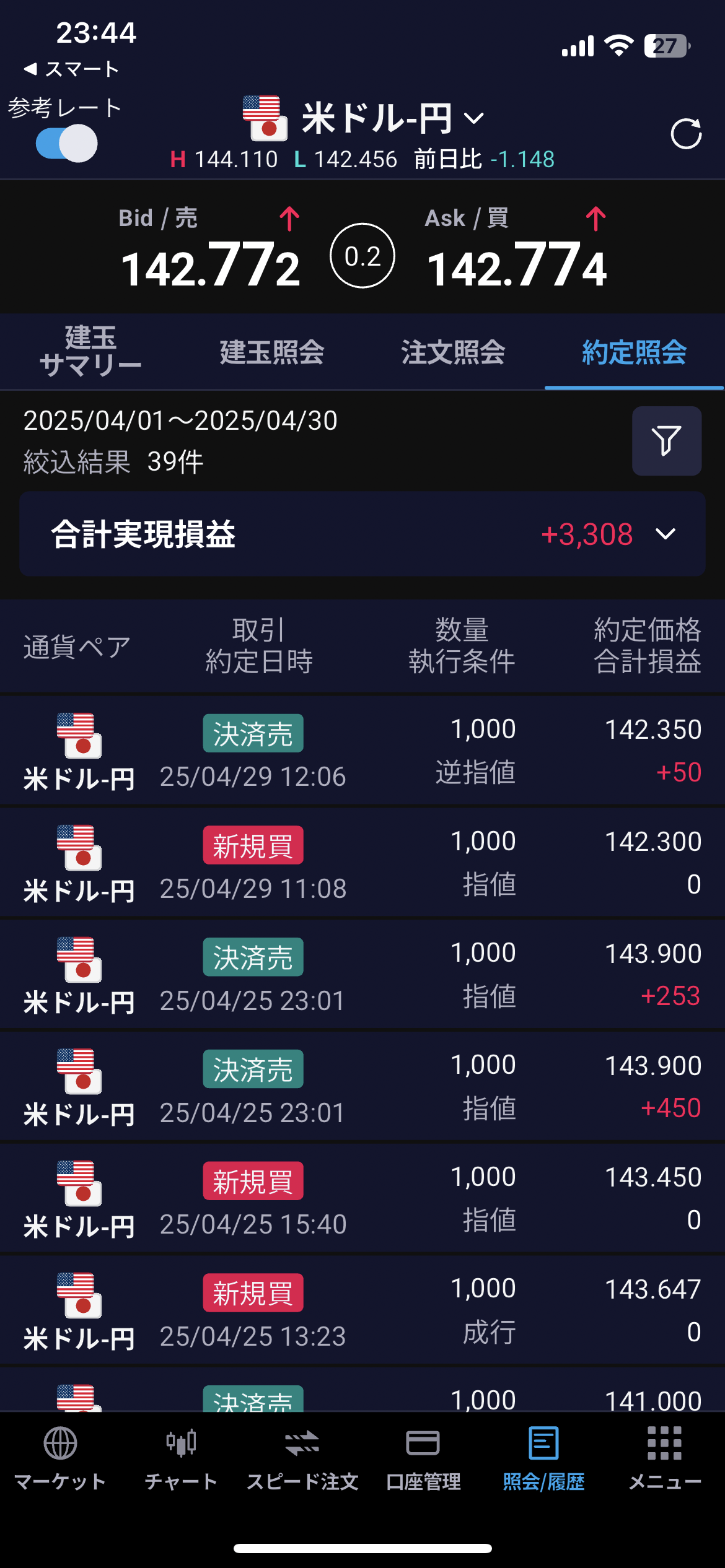The width and height of the screenshot is (725, 1568).
Task: Open the 決済売 trade from 25/04/29 12:06
Action: click(x=362, y=751)
